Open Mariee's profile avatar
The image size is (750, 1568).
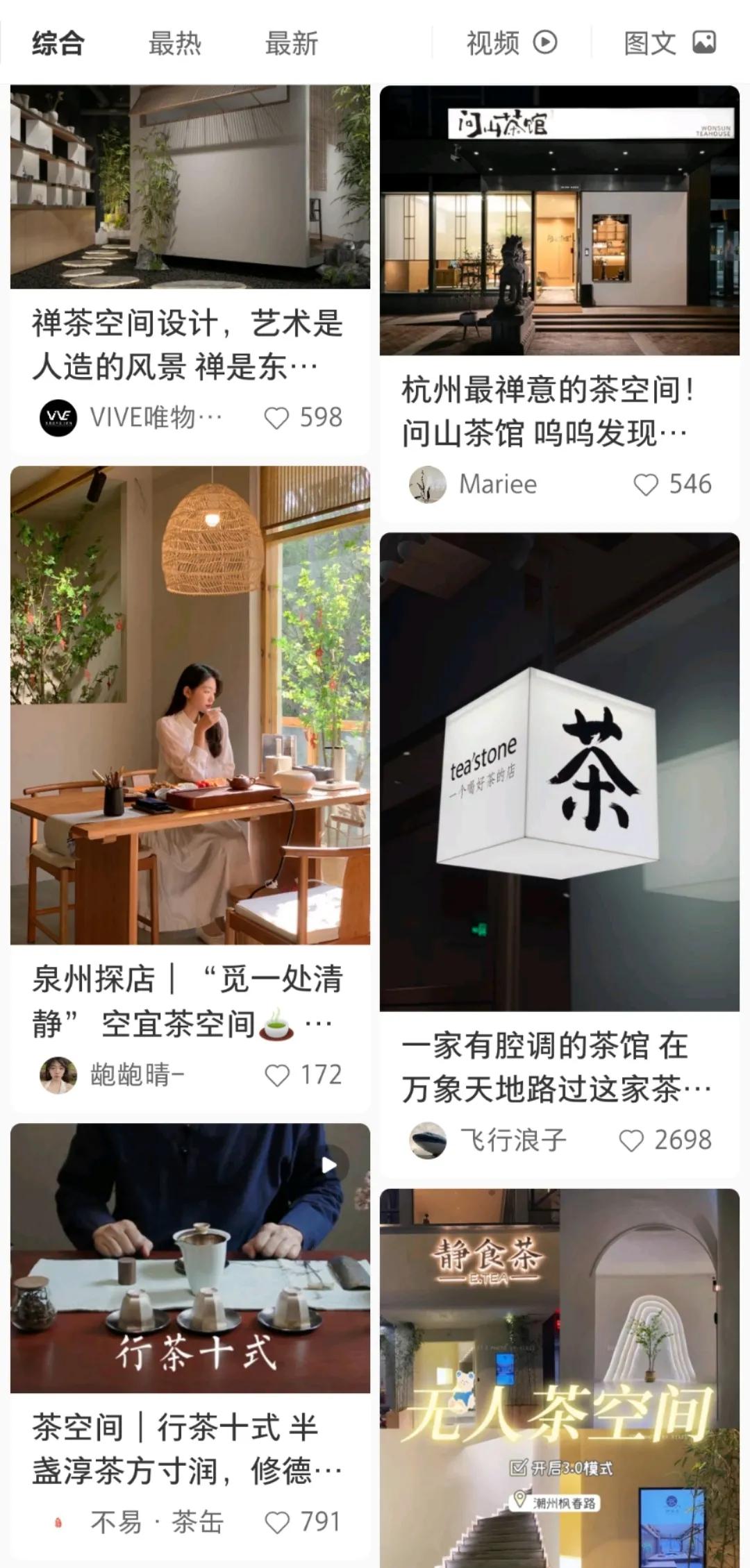pos(428,484)
